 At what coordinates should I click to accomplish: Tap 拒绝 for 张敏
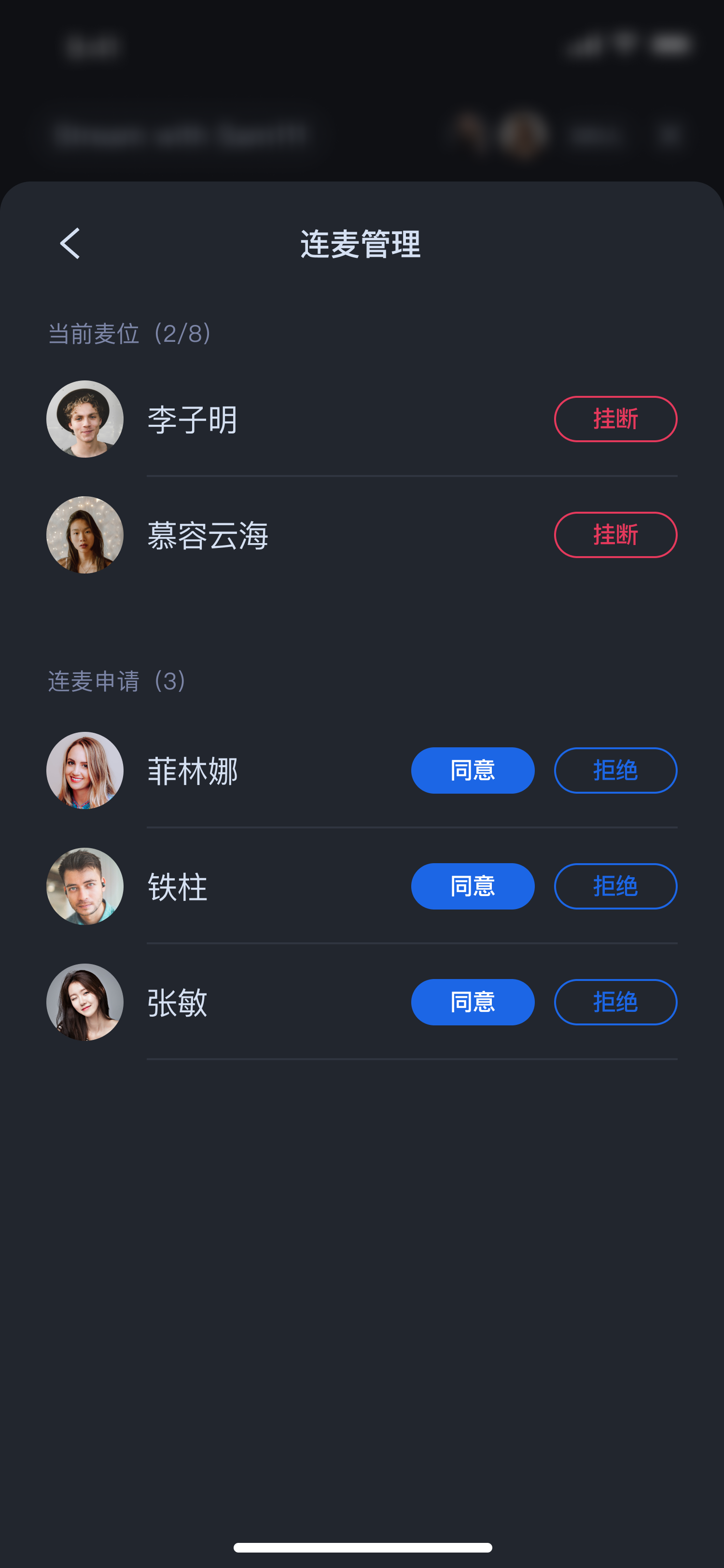click(615, 1001)
